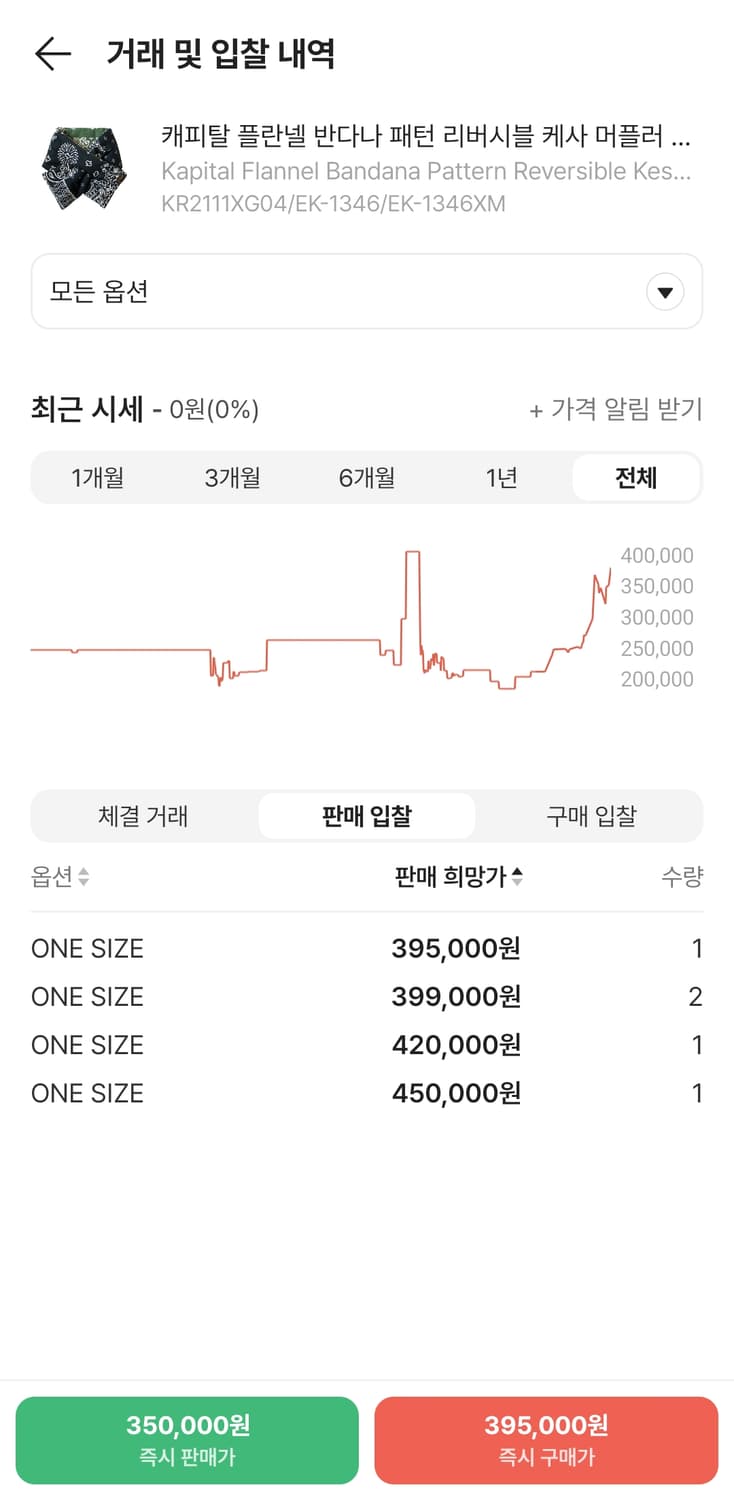Select the 1개월 chart period tab
Image resolution: width=734 pixels, height=1500 pixels.
[x=99, y=477]
